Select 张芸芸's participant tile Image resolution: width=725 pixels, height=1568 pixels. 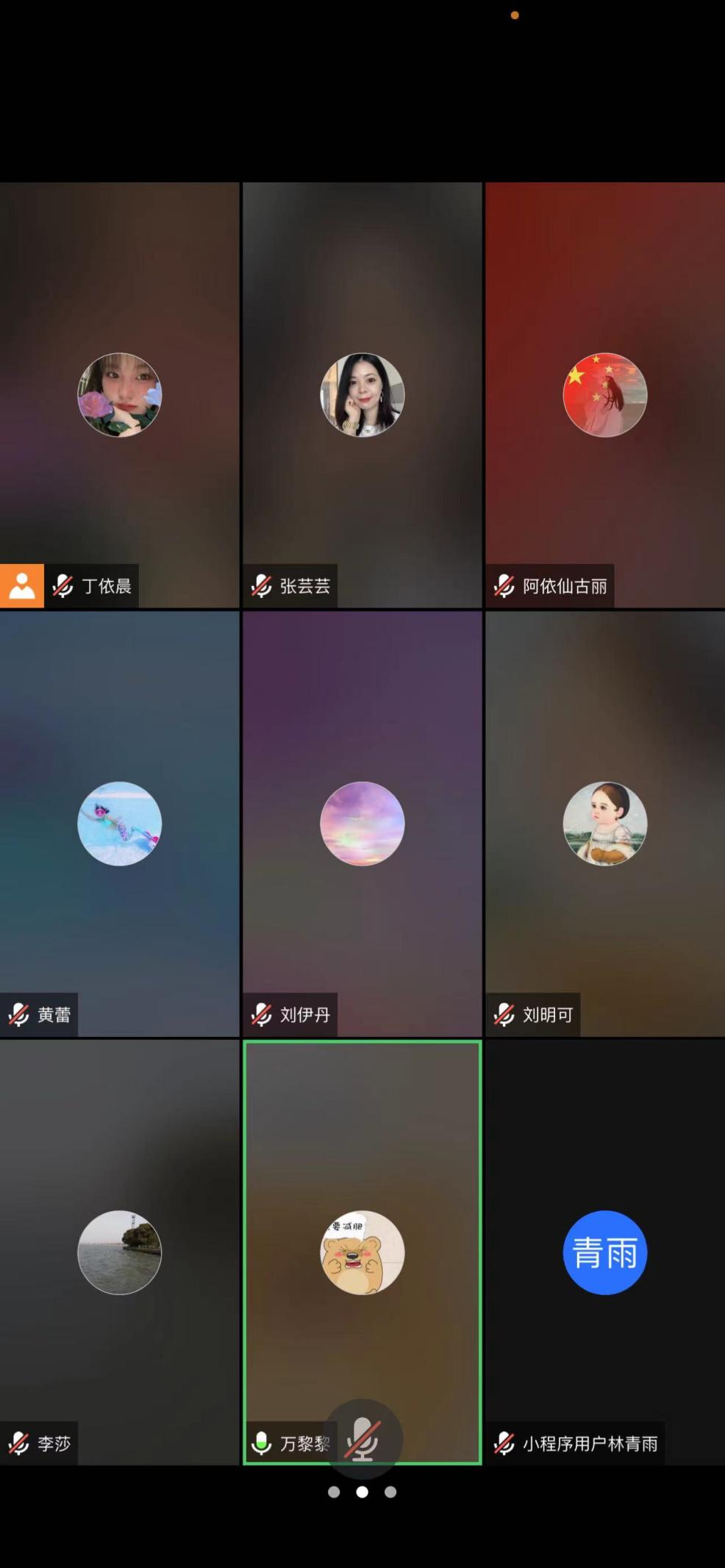362,395
